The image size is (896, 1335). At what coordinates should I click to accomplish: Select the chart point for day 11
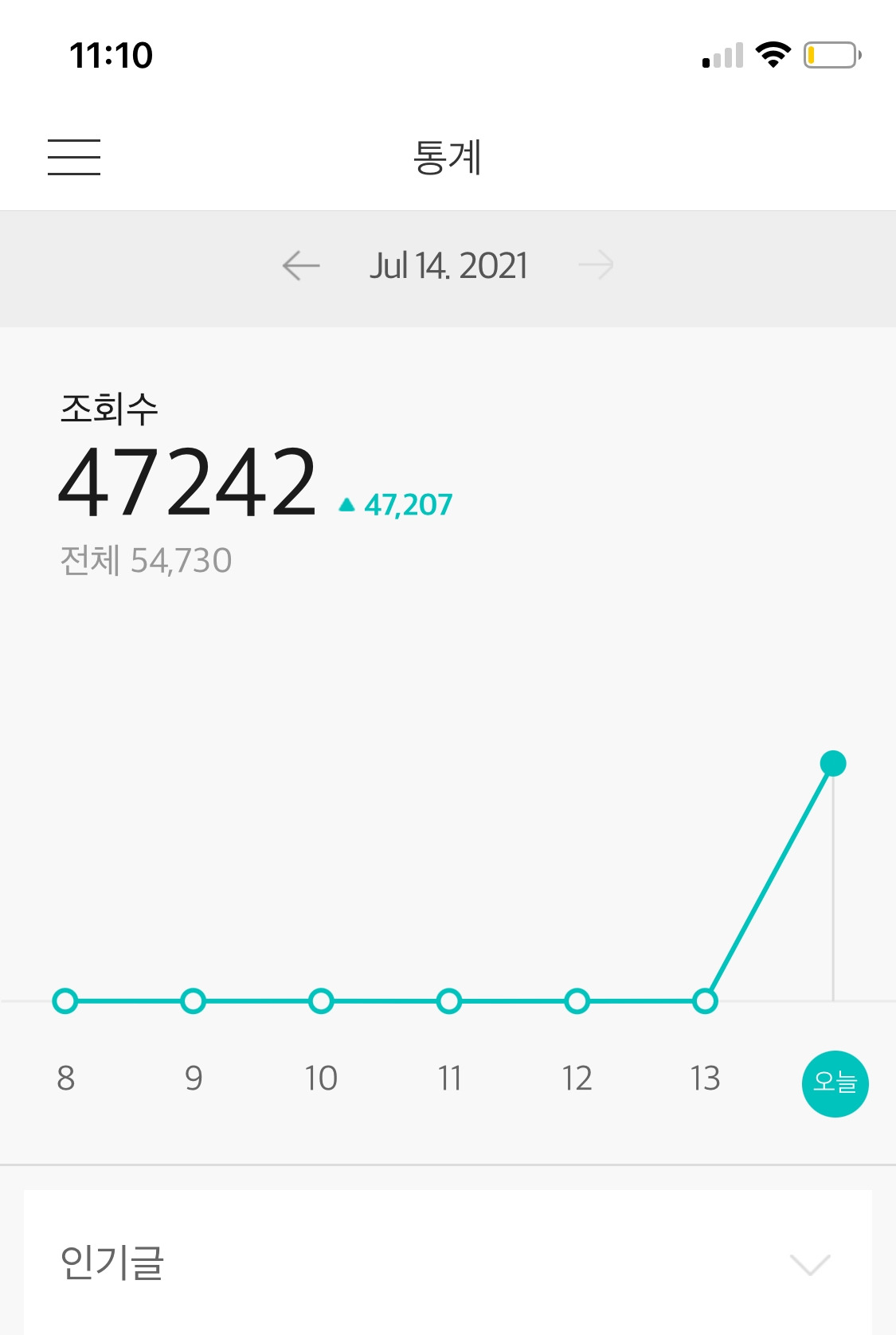[449, 1000]
